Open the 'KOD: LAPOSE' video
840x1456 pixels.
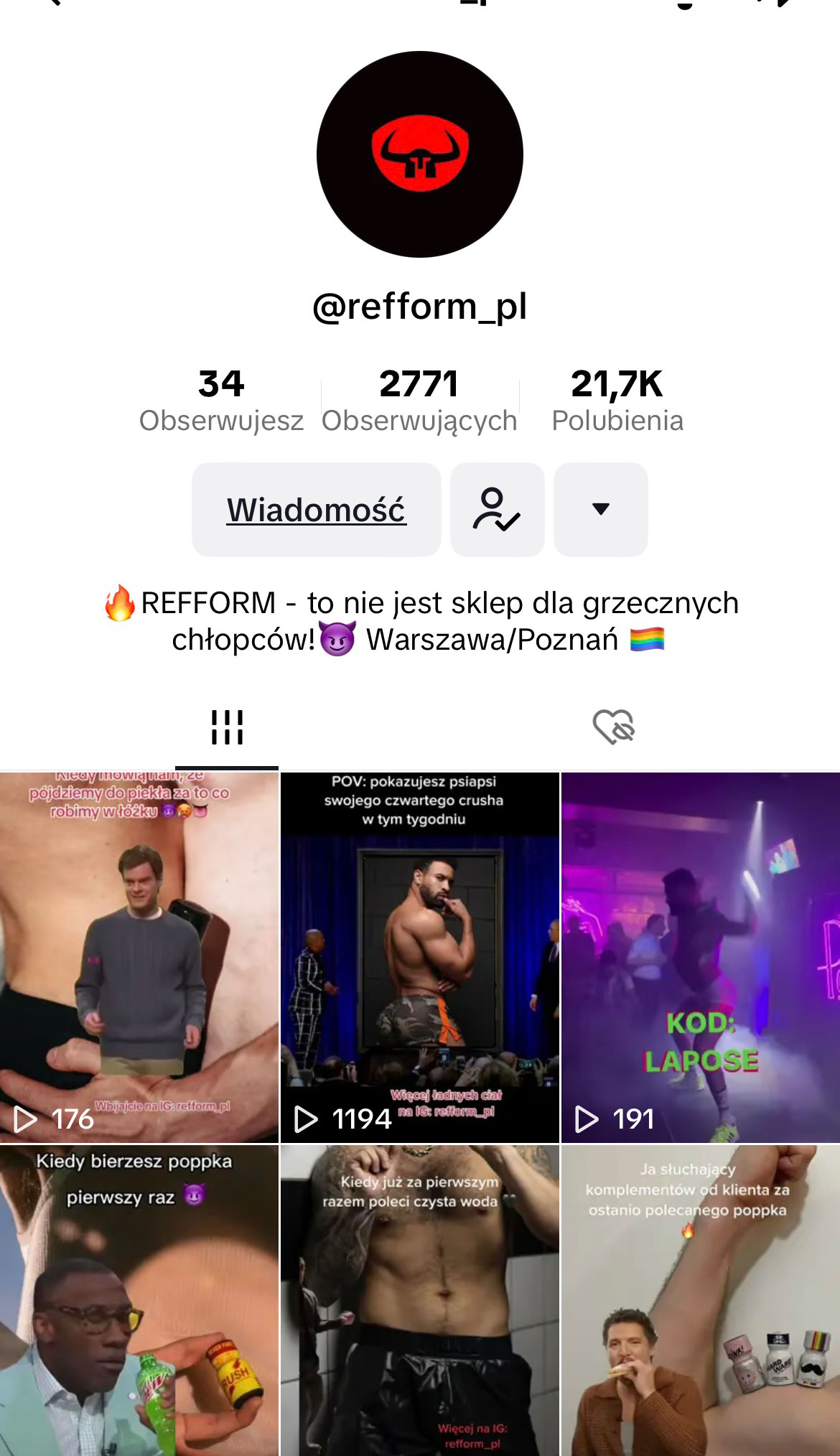click(x=701, y=957)
